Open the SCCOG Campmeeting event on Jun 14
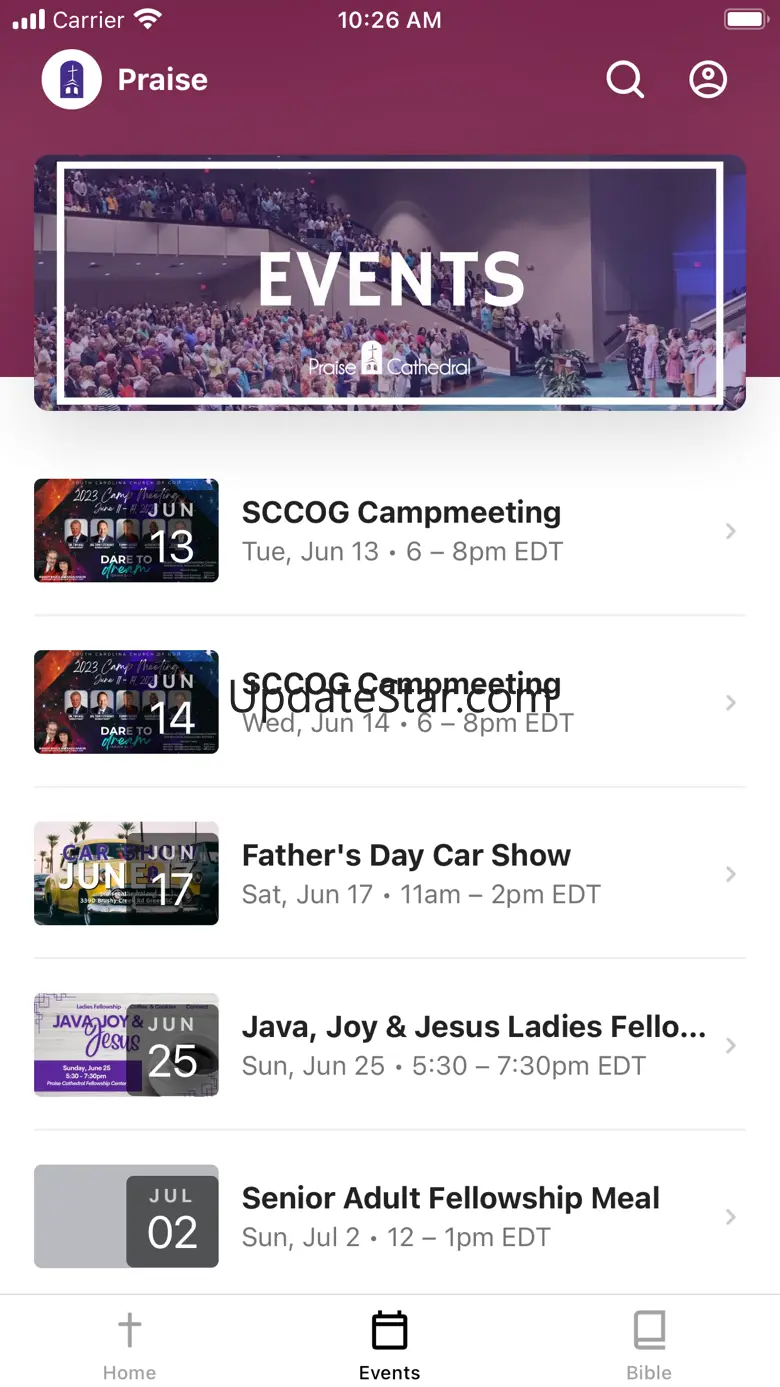780x1387 pixels. (x=400, y=702)
